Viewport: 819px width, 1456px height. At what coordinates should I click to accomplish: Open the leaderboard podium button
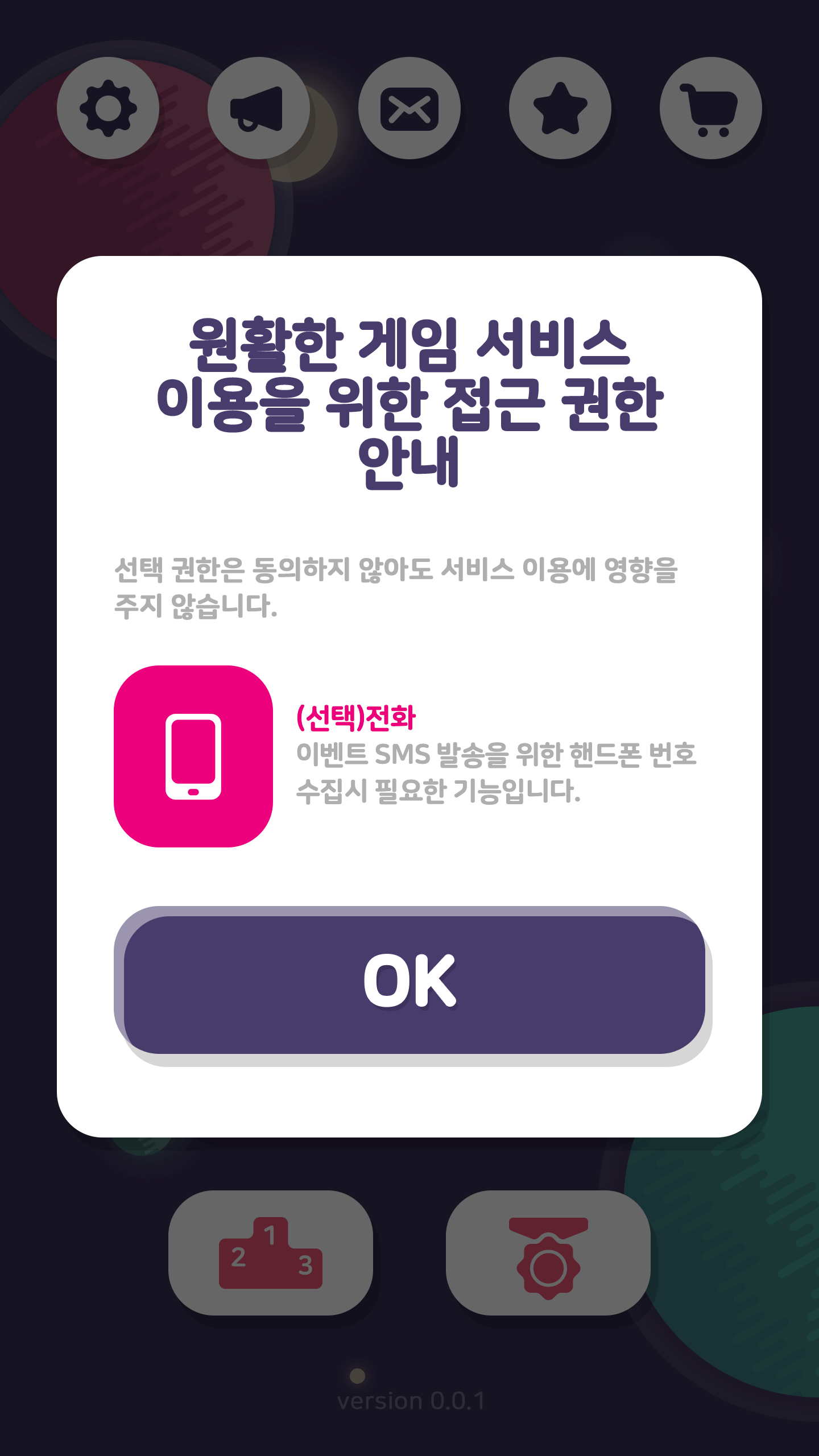(271, 1252)
